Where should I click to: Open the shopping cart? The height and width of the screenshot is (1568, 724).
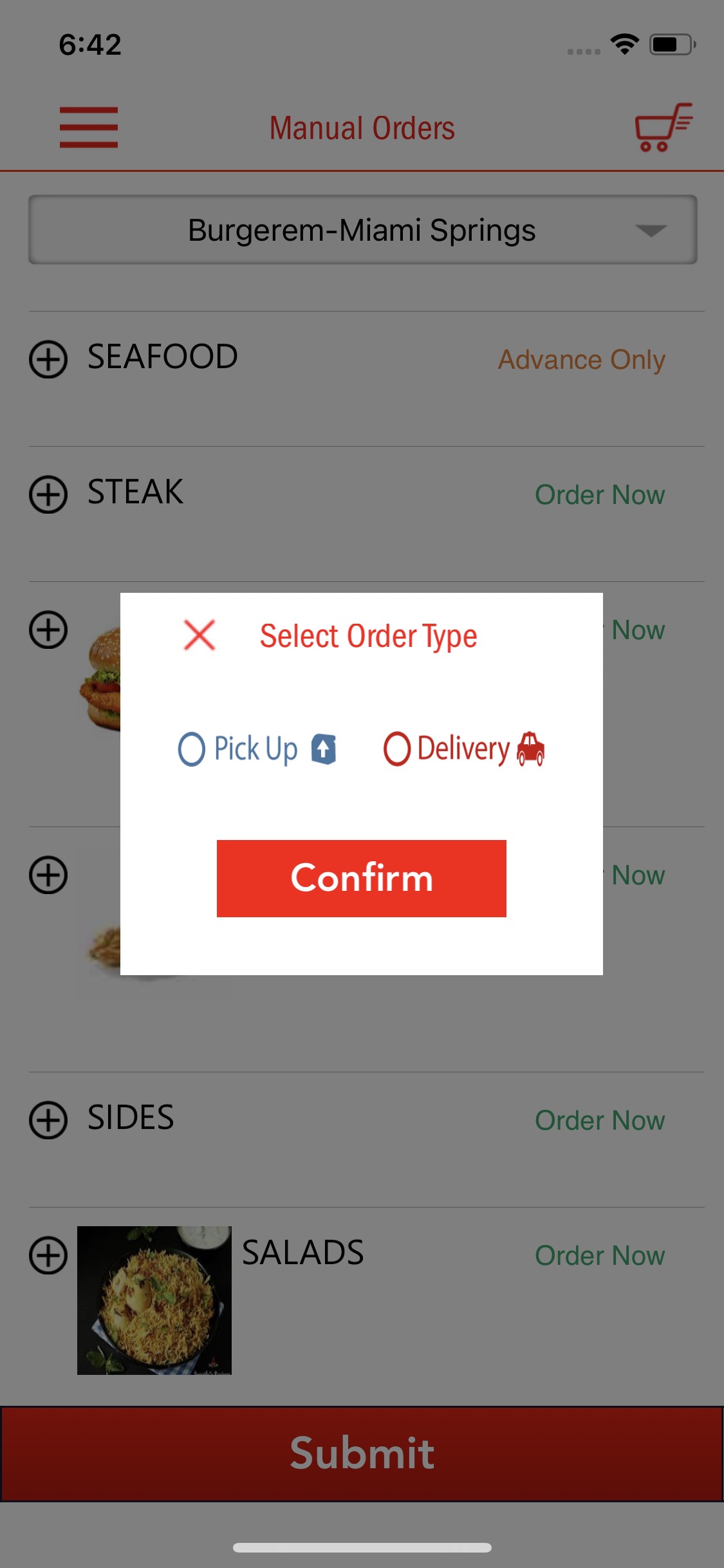(663, 127)
